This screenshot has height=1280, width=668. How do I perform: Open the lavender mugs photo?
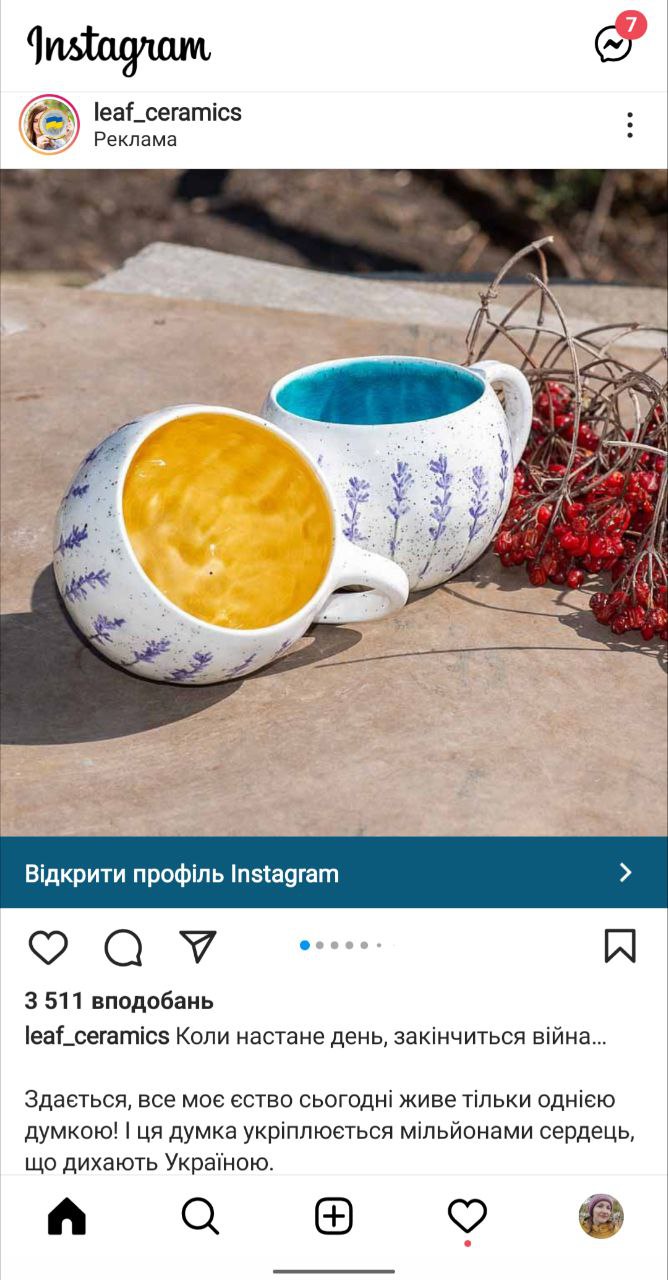click(334, 503)
